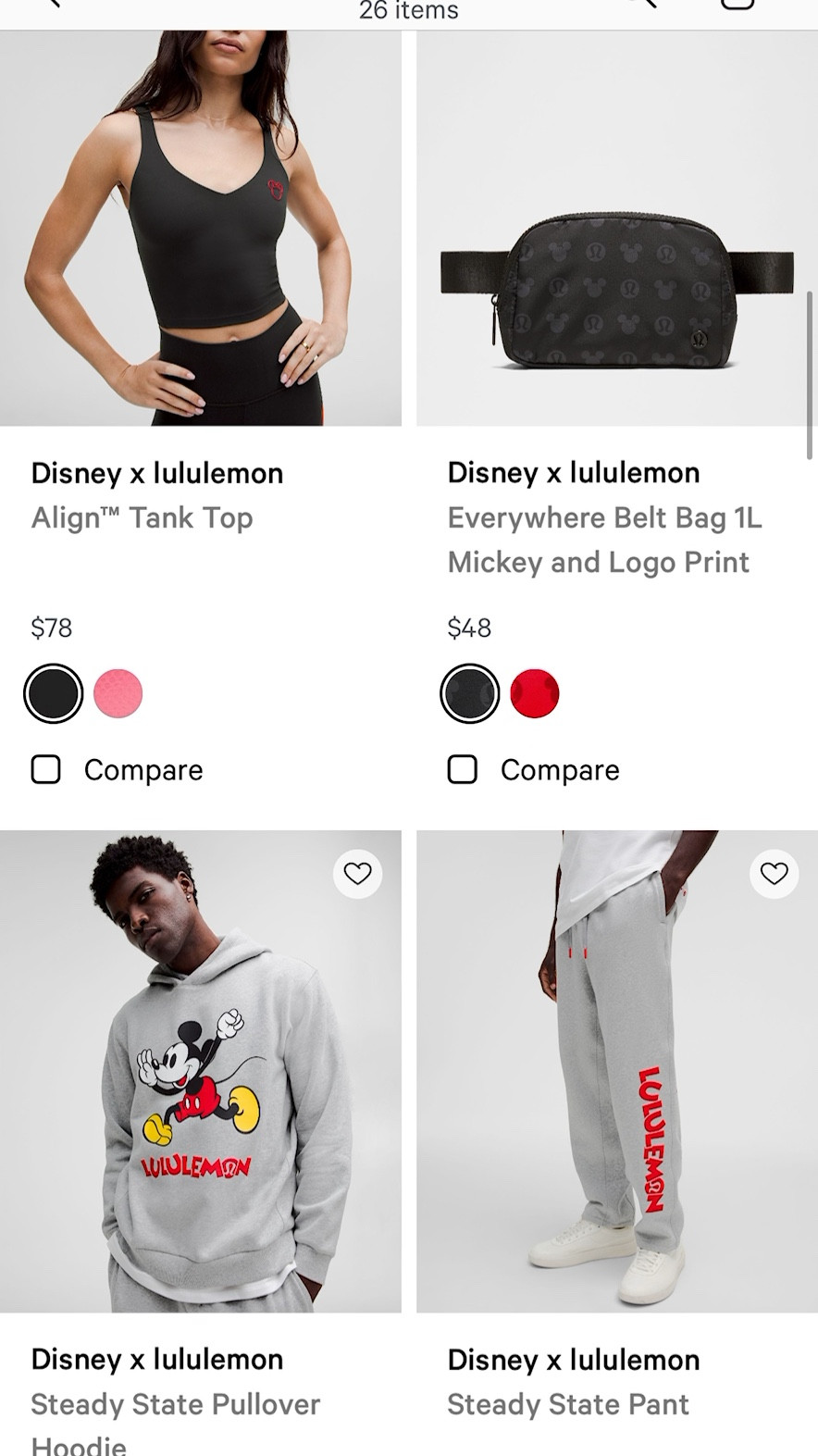This screenshot has height=1456, width=818.
Task: Select the red color for the Belt Bag
Action: pos(535,692)
